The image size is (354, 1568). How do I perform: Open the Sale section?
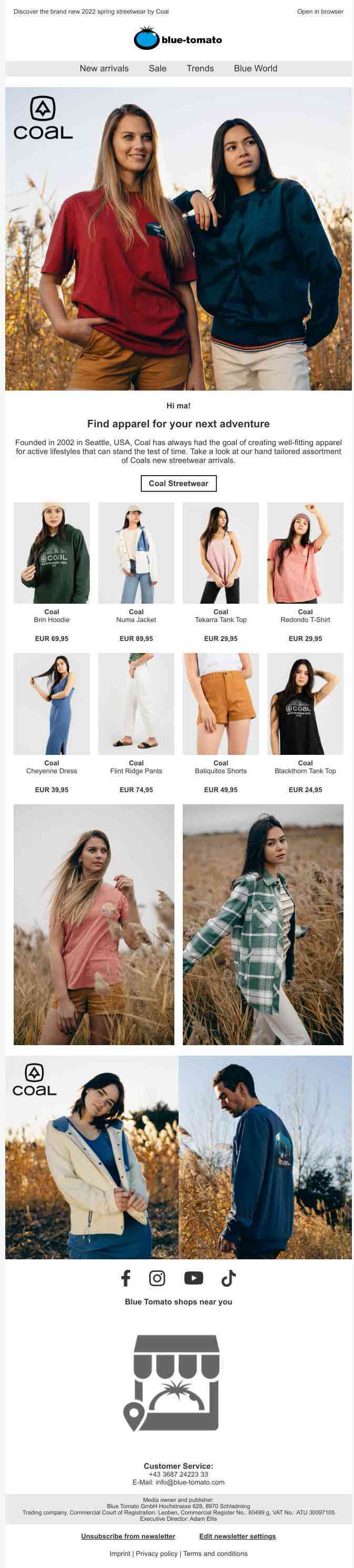157,68
